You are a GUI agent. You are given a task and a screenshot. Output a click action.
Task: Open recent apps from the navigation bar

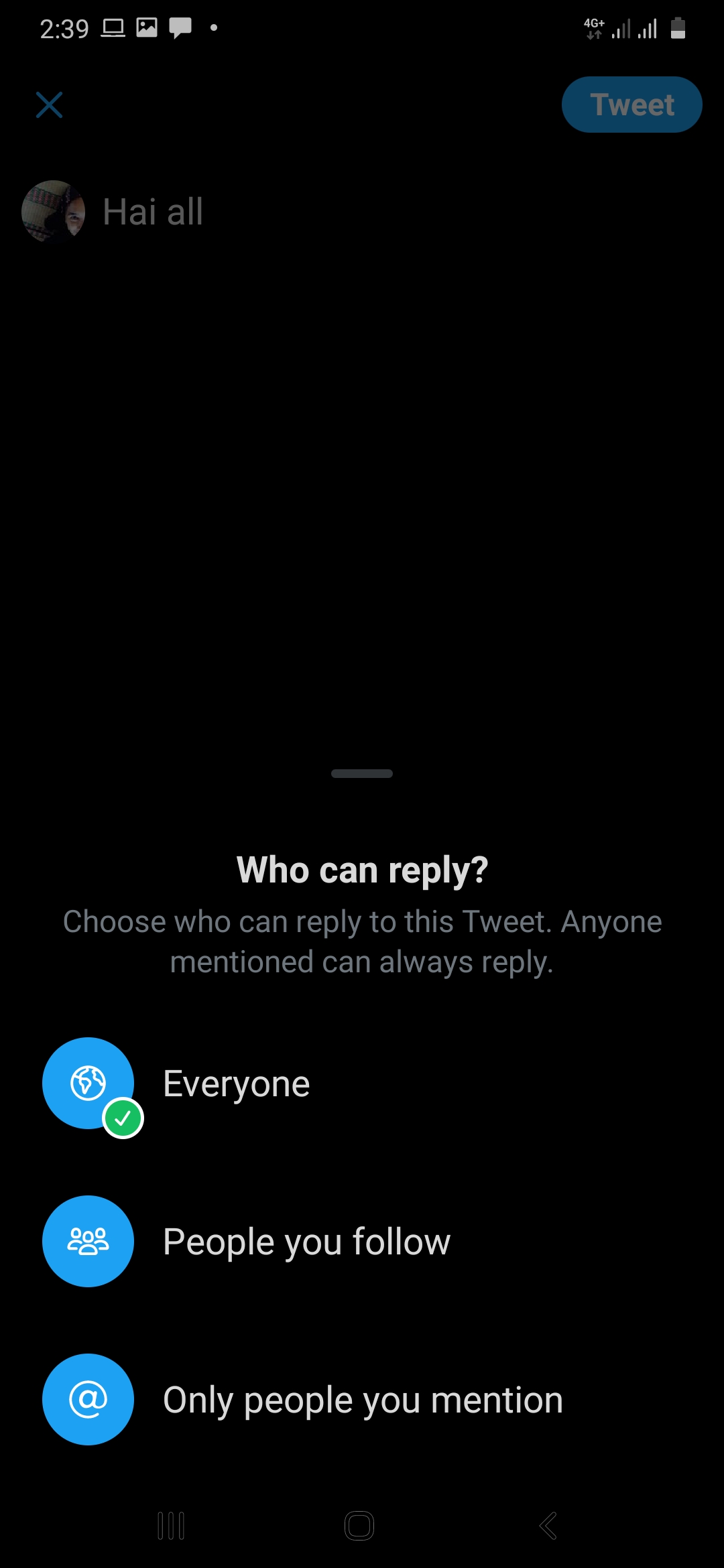171,1526
